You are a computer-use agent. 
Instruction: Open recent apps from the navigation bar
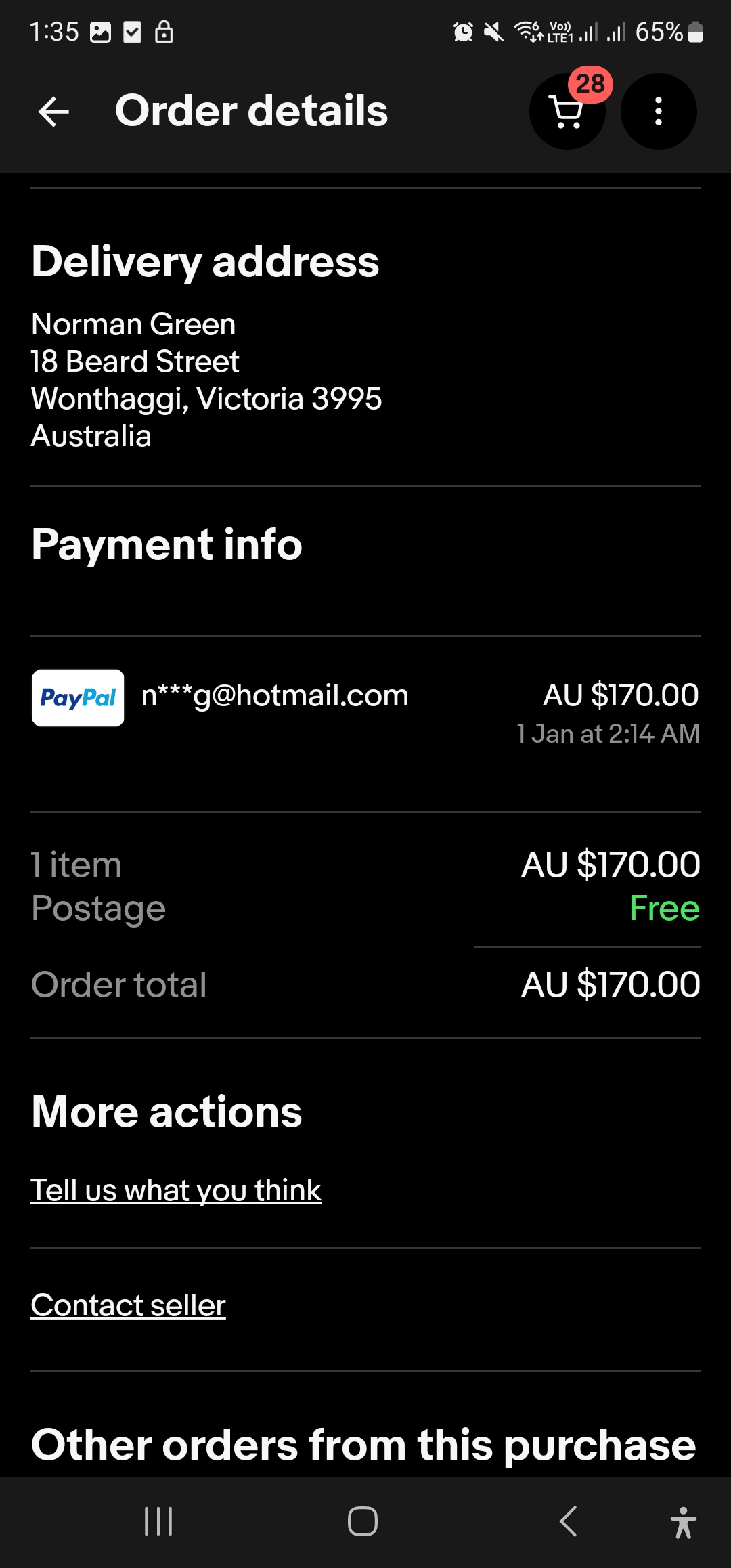pyautogui.click(x=158, y=1521)
